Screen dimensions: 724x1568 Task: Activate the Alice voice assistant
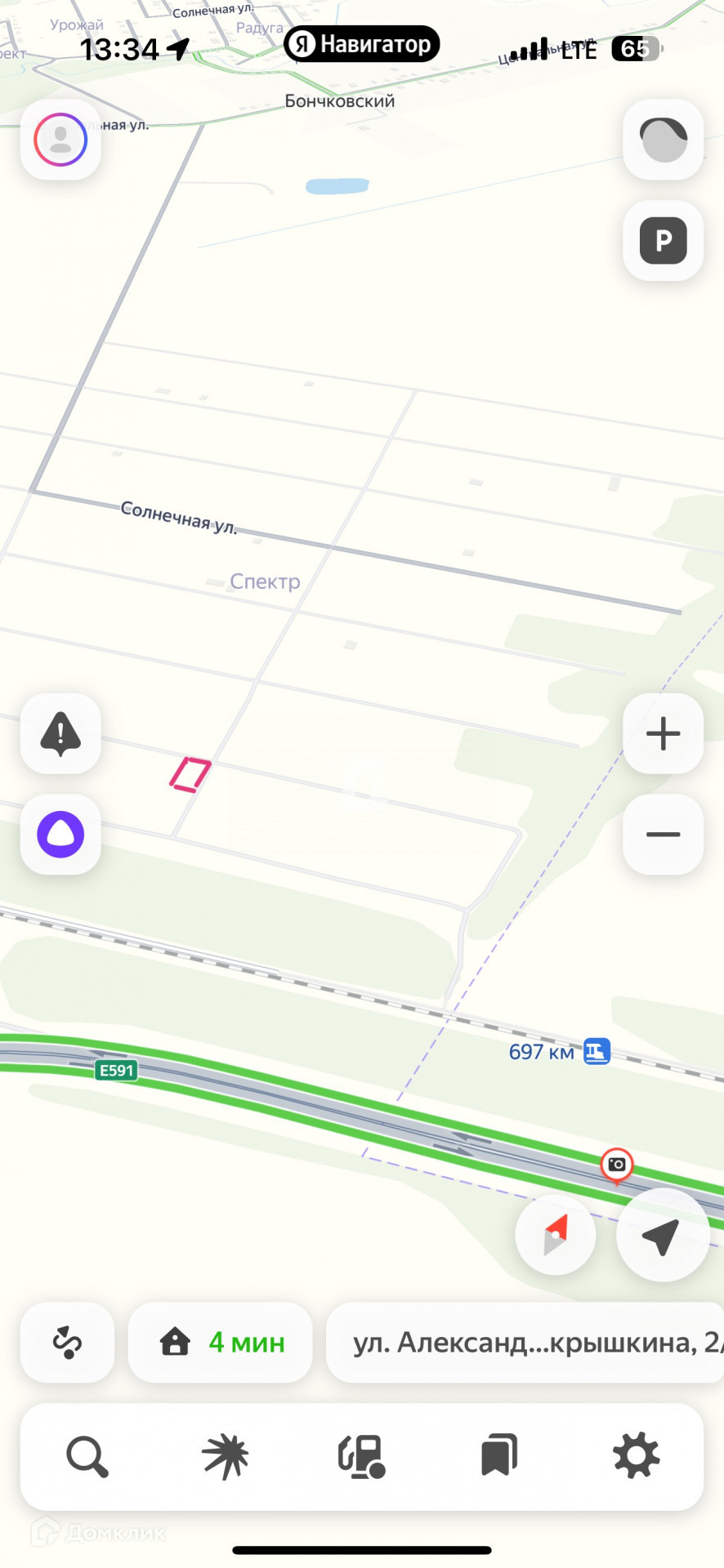(60, 835)
